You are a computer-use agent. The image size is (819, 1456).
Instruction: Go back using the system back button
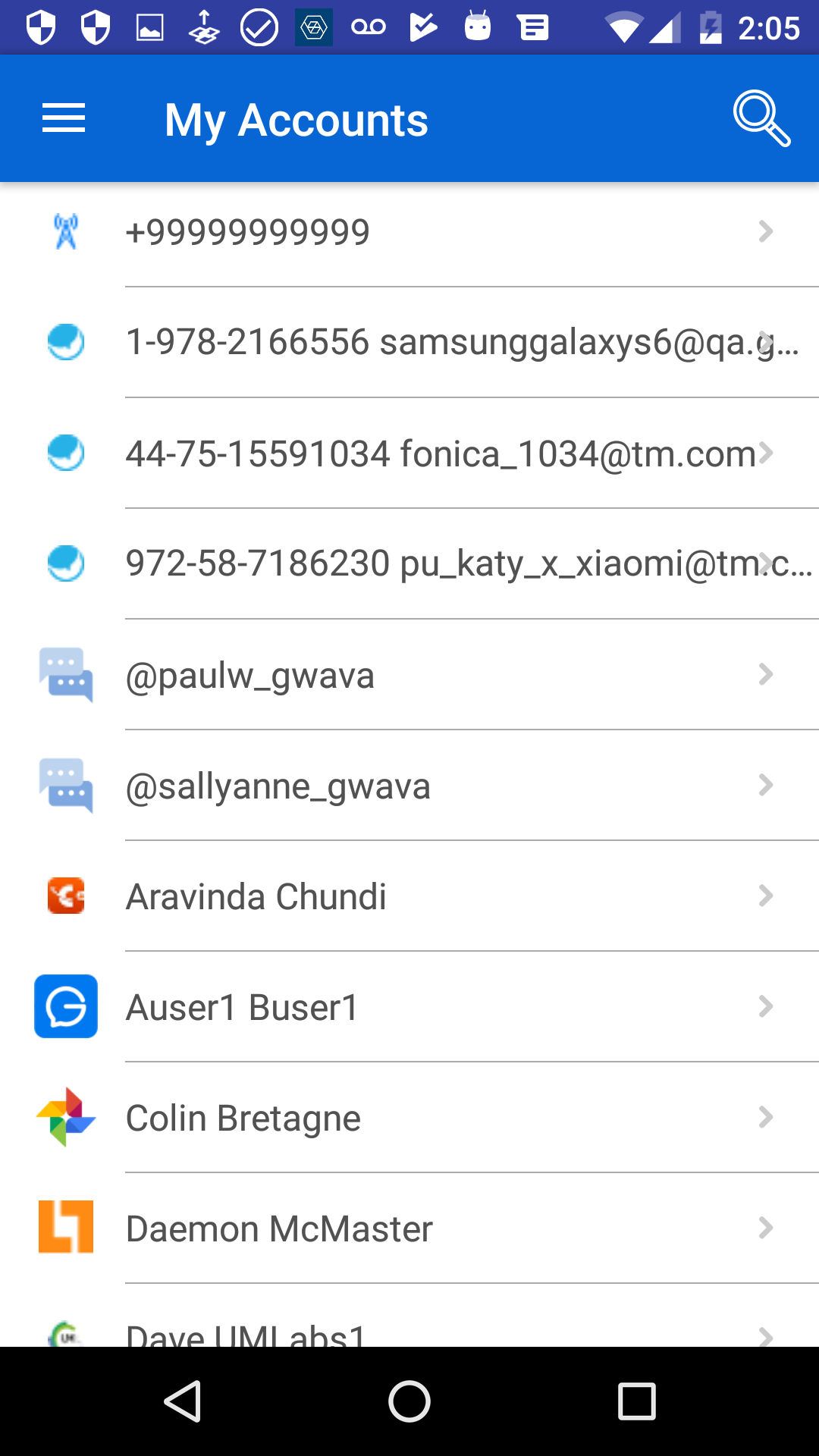pos(183,1401)
